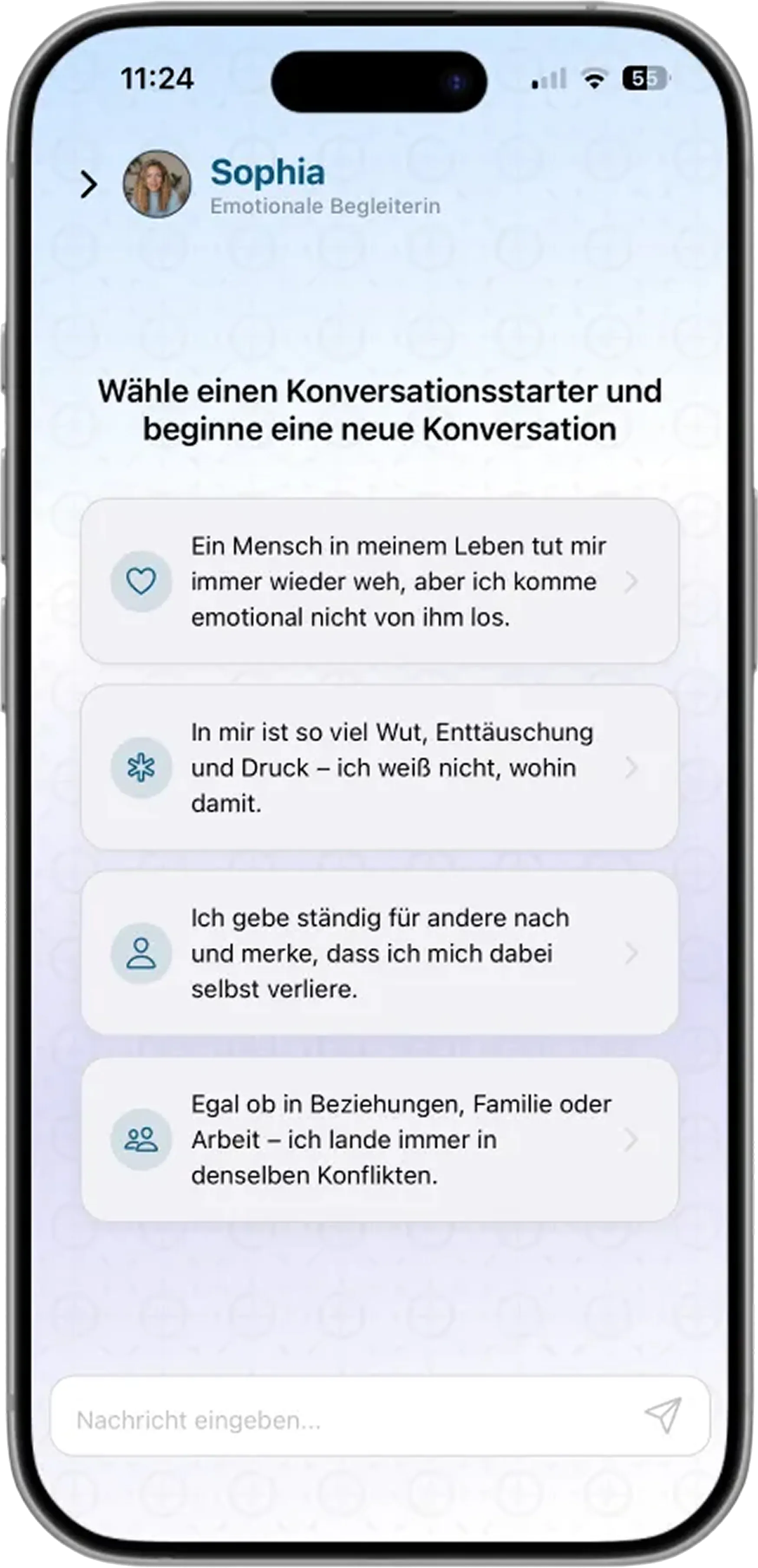Choose the Wut, Enttäuschung und Druck starter

pos(379,767)
